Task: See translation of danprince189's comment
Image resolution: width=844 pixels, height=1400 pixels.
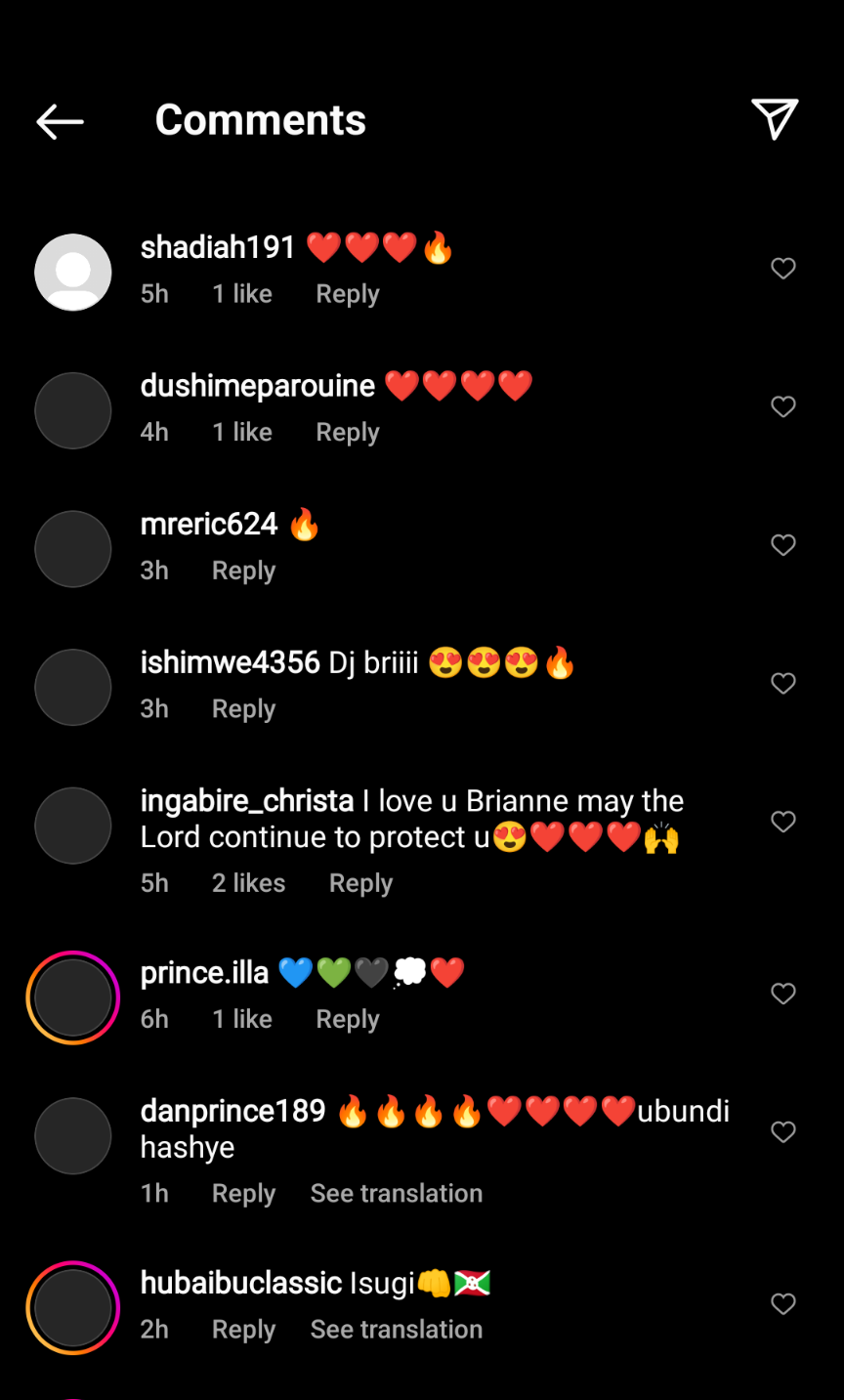Action: [396, 1193]
